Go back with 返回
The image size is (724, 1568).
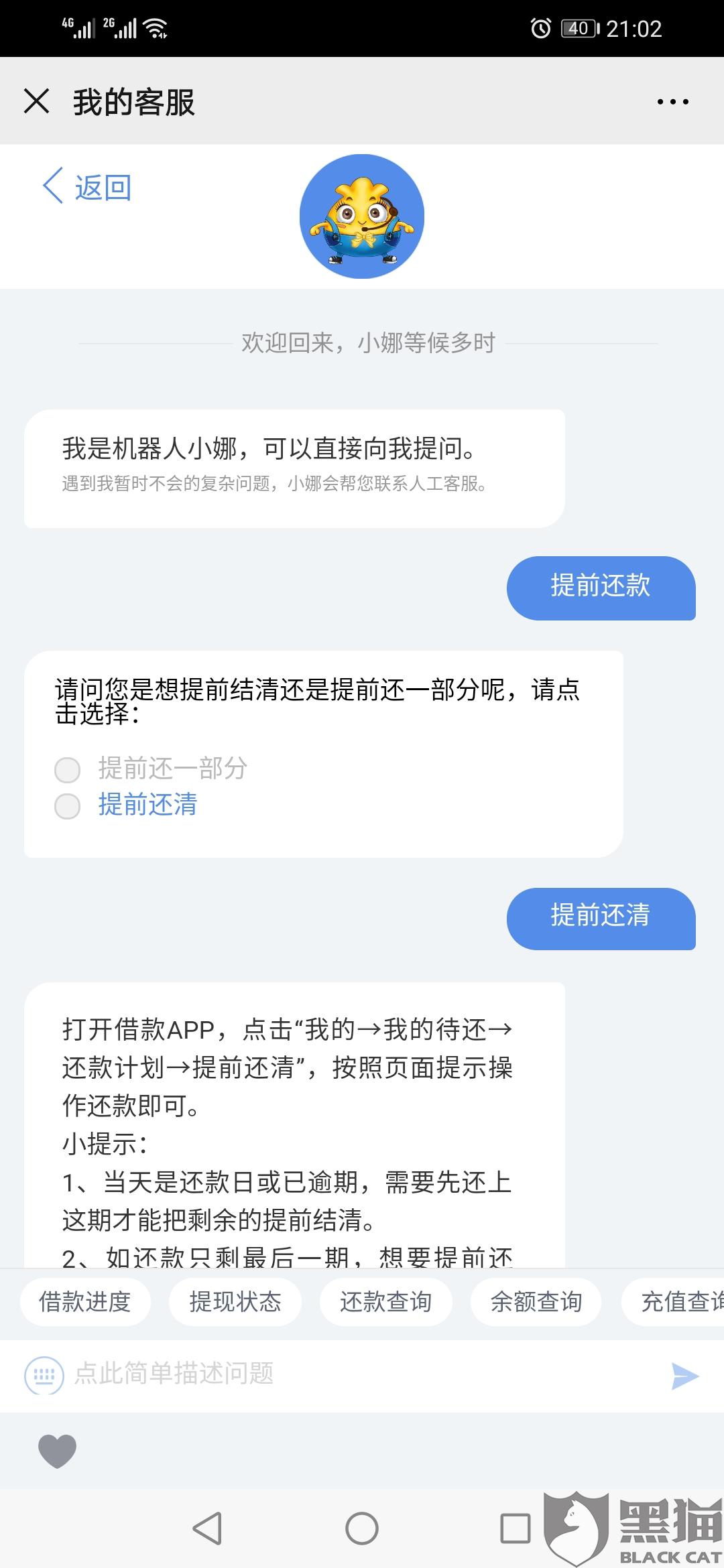tap(87, 187)
